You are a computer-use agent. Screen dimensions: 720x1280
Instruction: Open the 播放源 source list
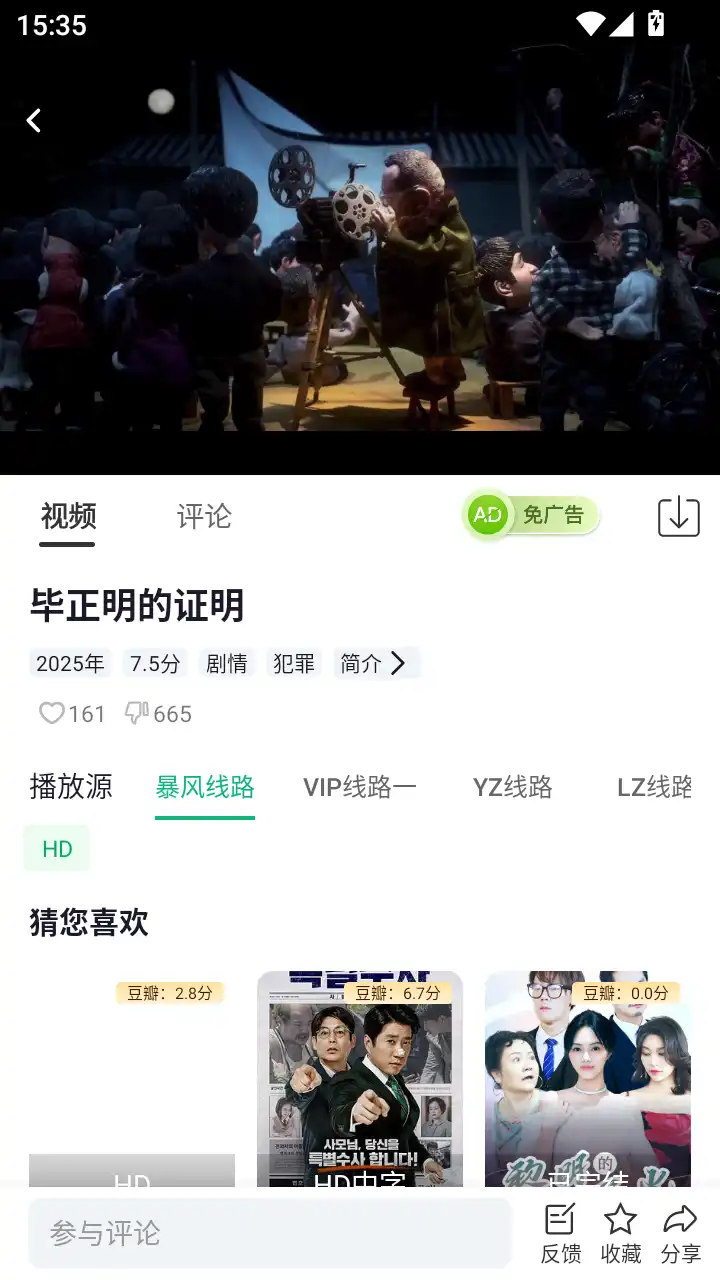(x=71, y=787)
